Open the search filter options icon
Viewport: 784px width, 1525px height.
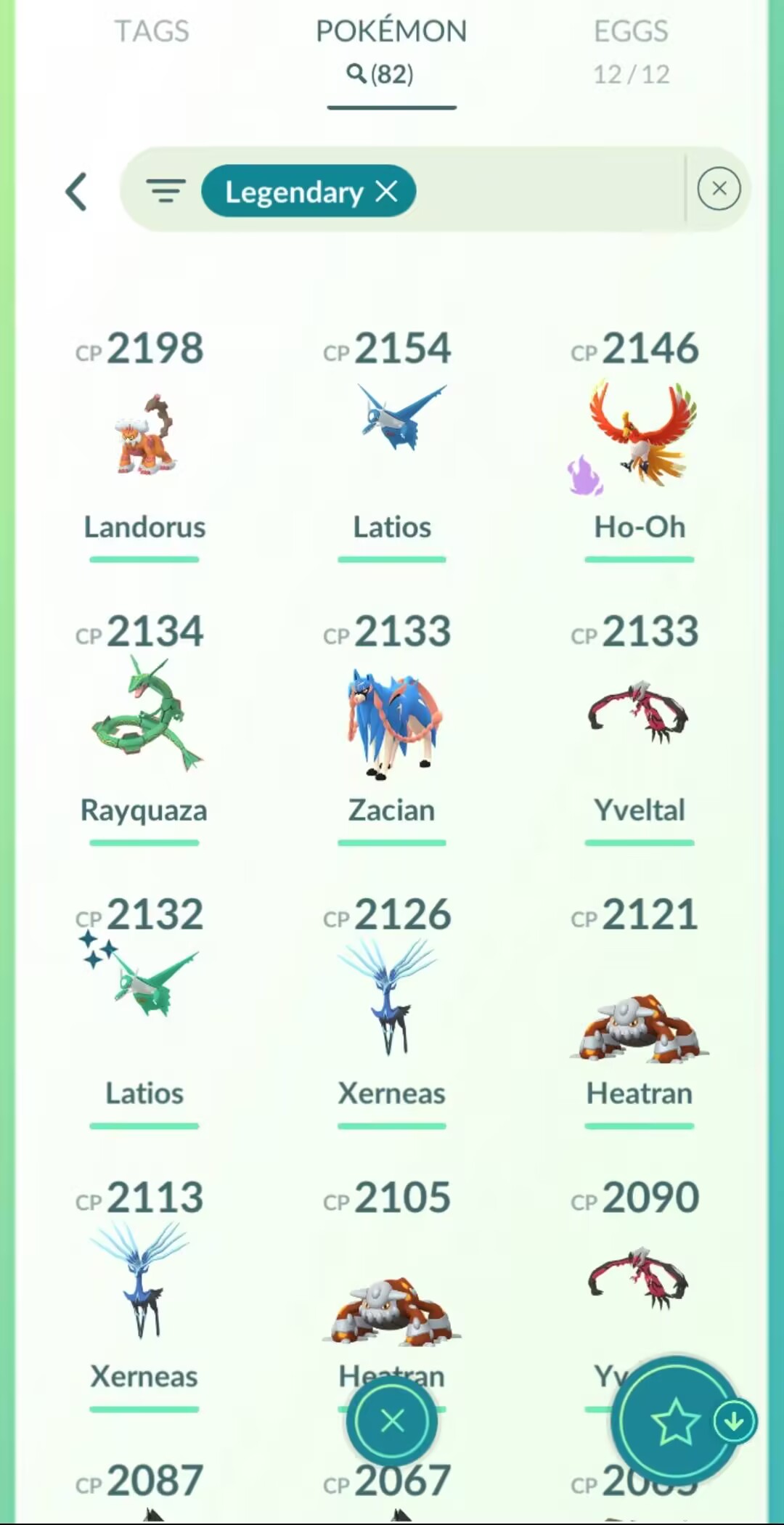pyautogui.click(x=166, y=191)
